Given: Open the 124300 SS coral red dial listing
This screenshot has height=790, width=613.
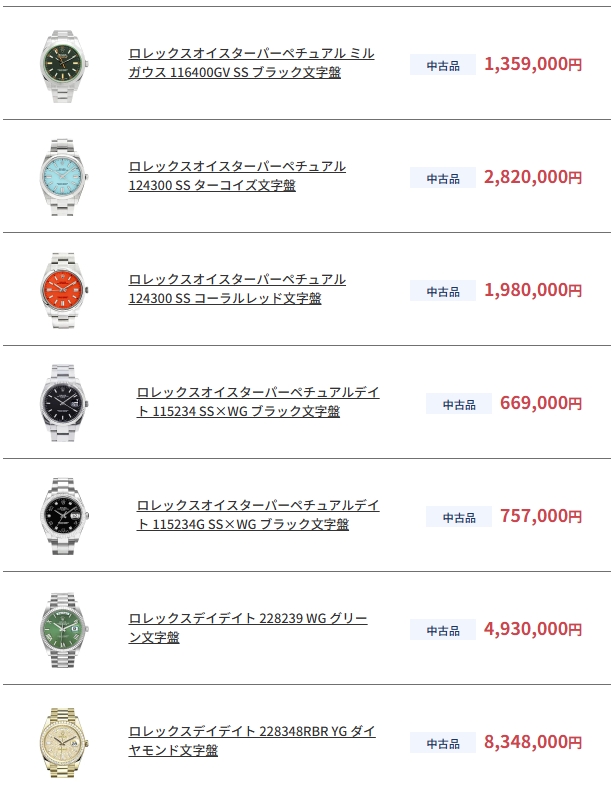Looking at the screenshot, I should pyautogui.click(x=237, y=289).
